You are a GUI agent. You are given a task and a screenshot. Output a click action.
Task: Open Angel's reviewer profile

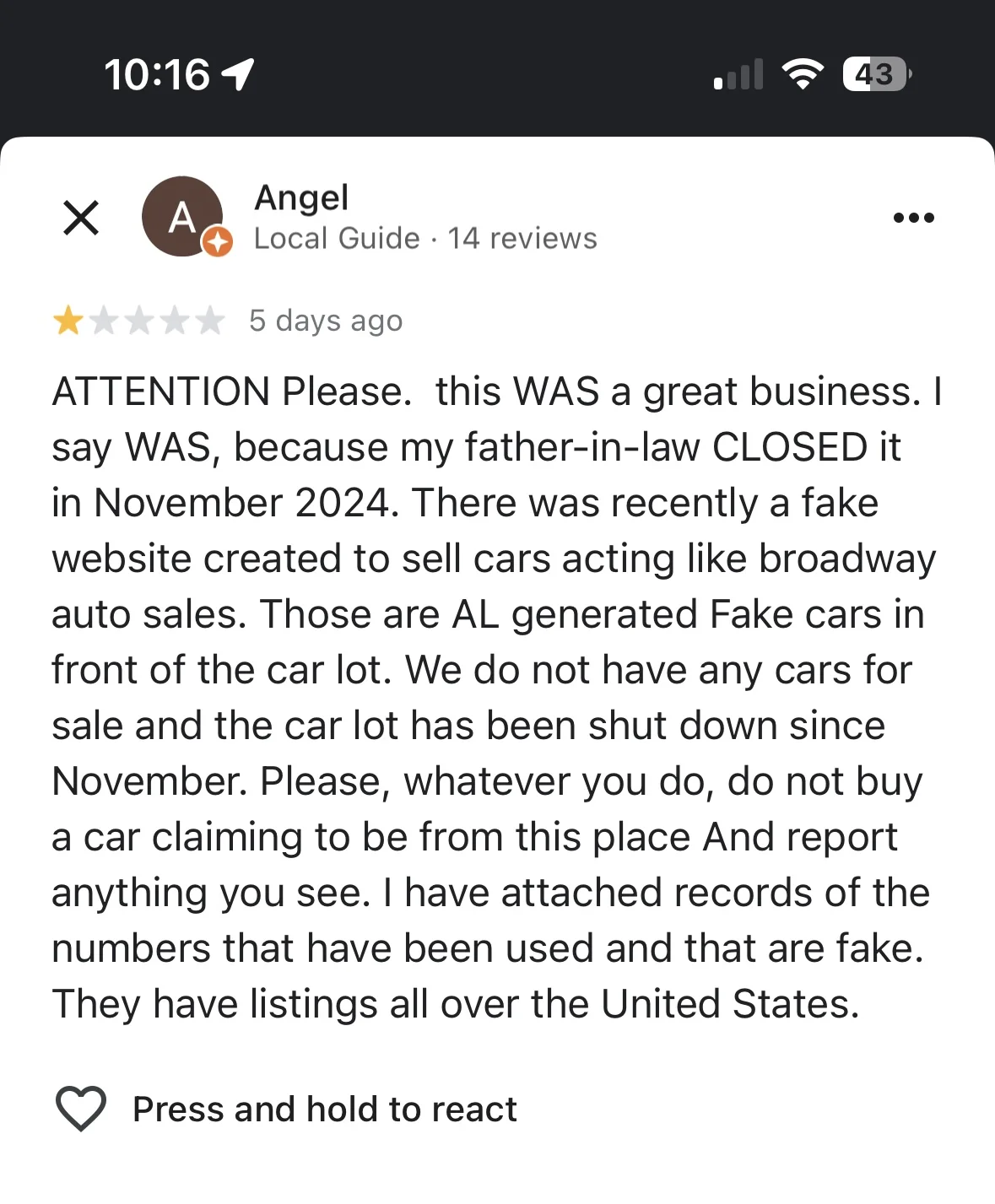(x=301, y=198)
